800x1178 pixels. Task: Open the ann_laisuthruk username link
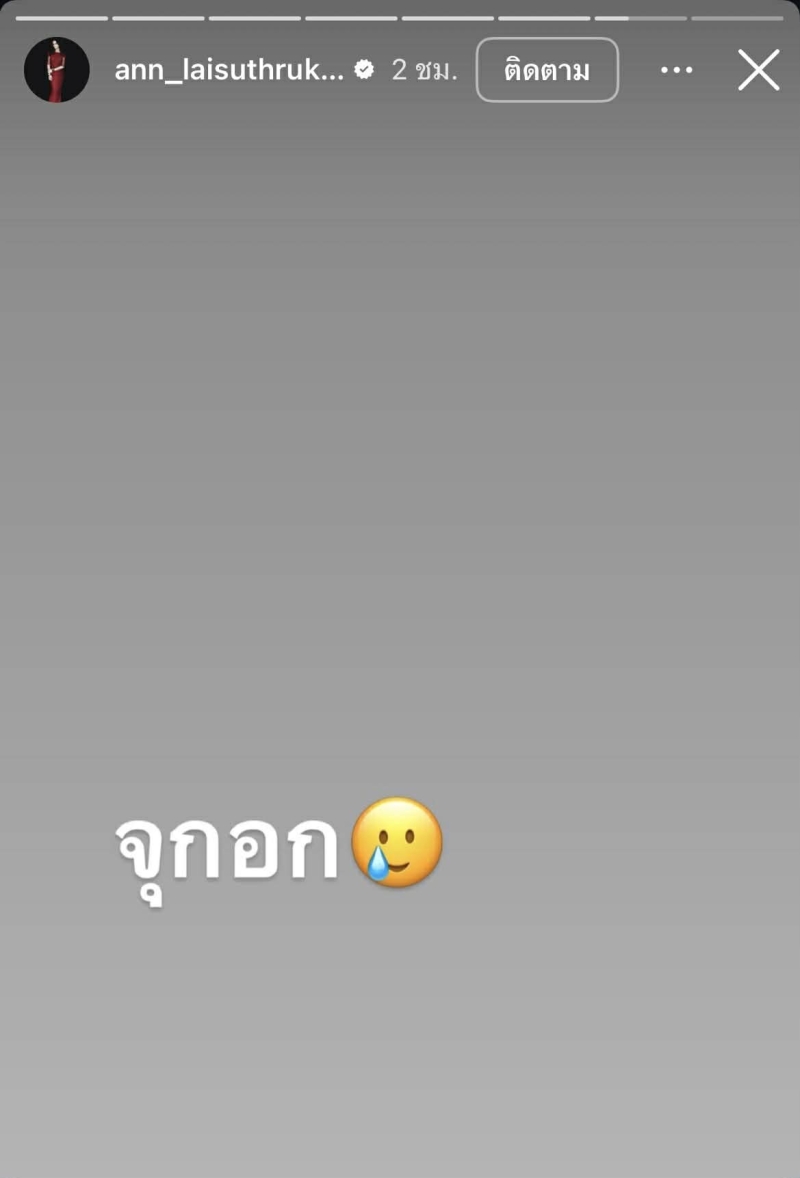pos(229,70)
